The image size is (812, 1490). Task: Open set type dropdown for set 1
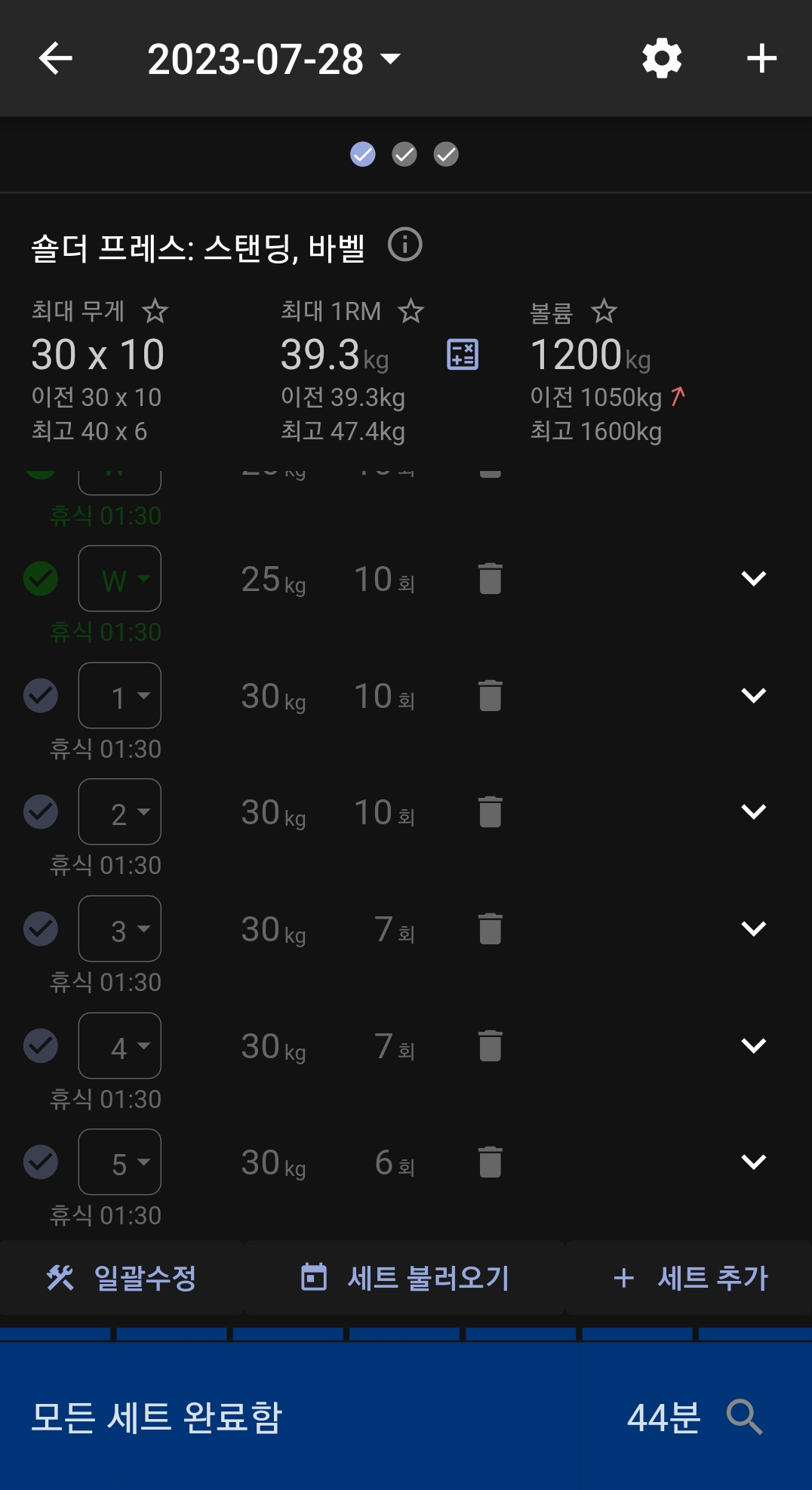pyautogui.click(x=120, y=695)
